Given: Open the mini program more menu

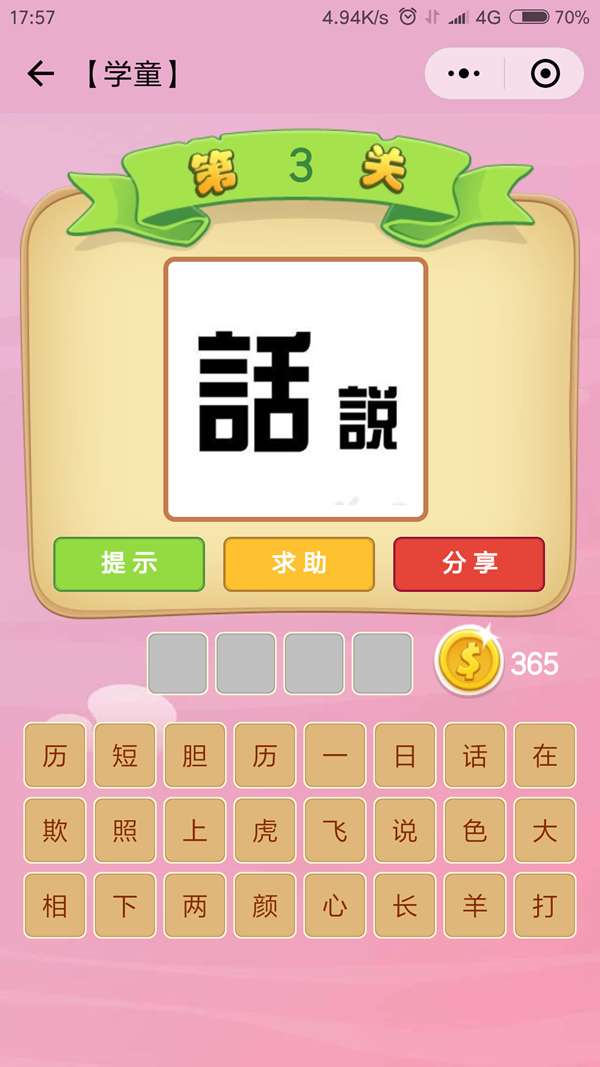Looking at the screenshot, I should pos(464,74).
